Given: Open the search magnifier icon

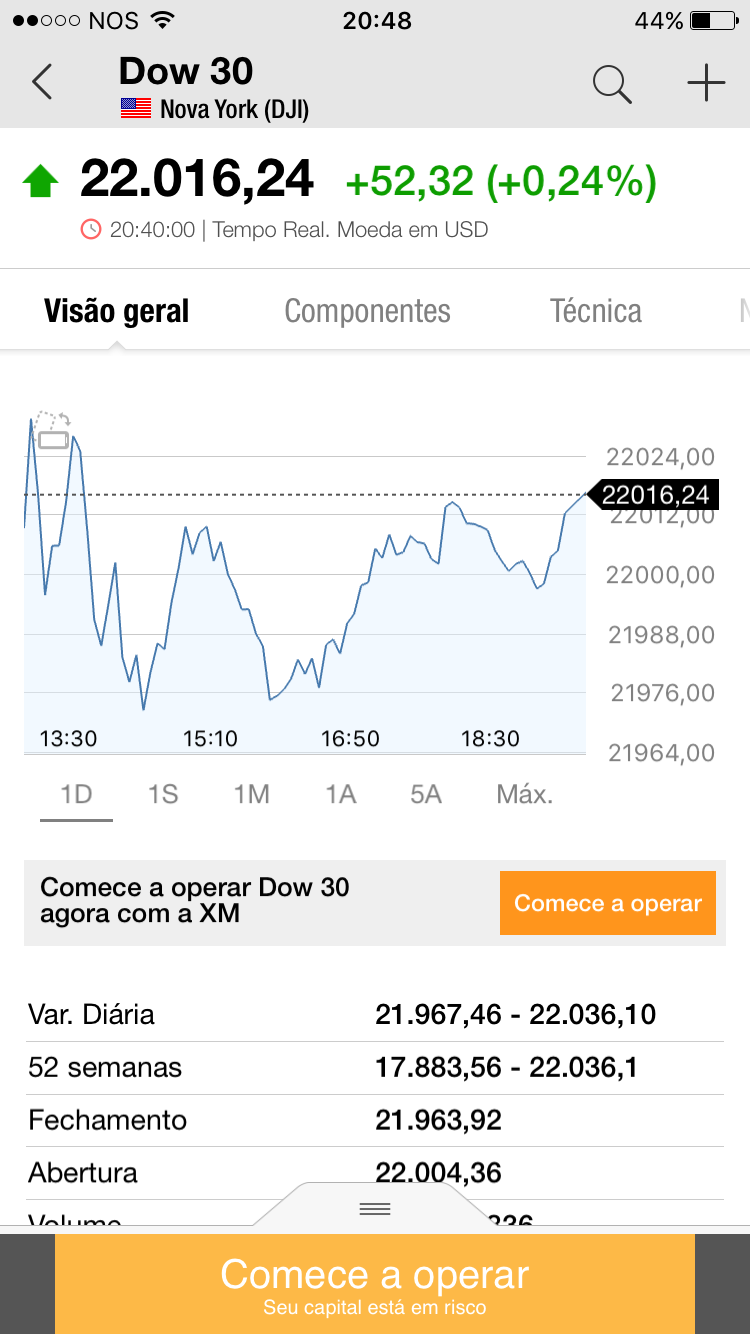Looking at the screenshot, I should click(x=612, y=83).
